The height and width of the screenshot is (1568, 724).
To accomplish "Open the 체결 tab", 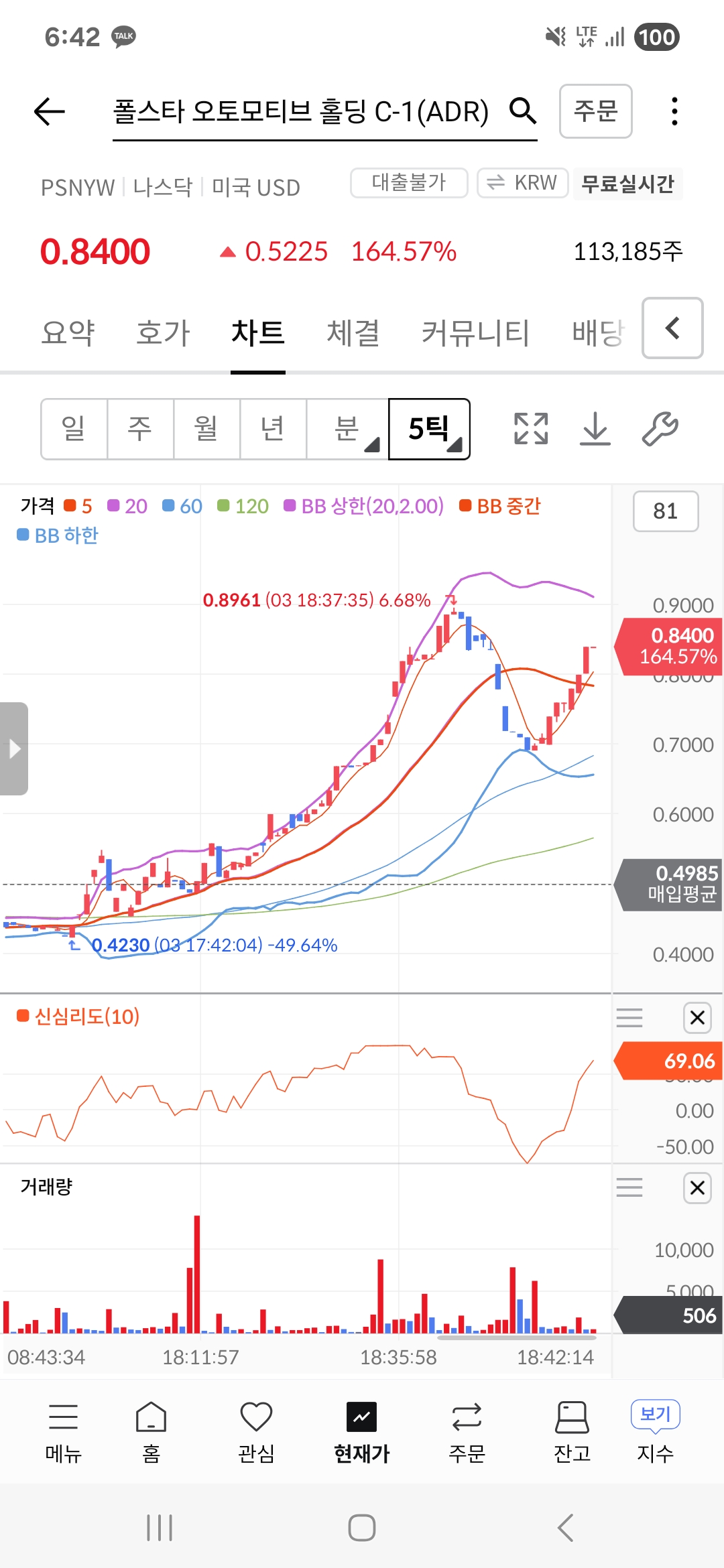I will [353, 333].
